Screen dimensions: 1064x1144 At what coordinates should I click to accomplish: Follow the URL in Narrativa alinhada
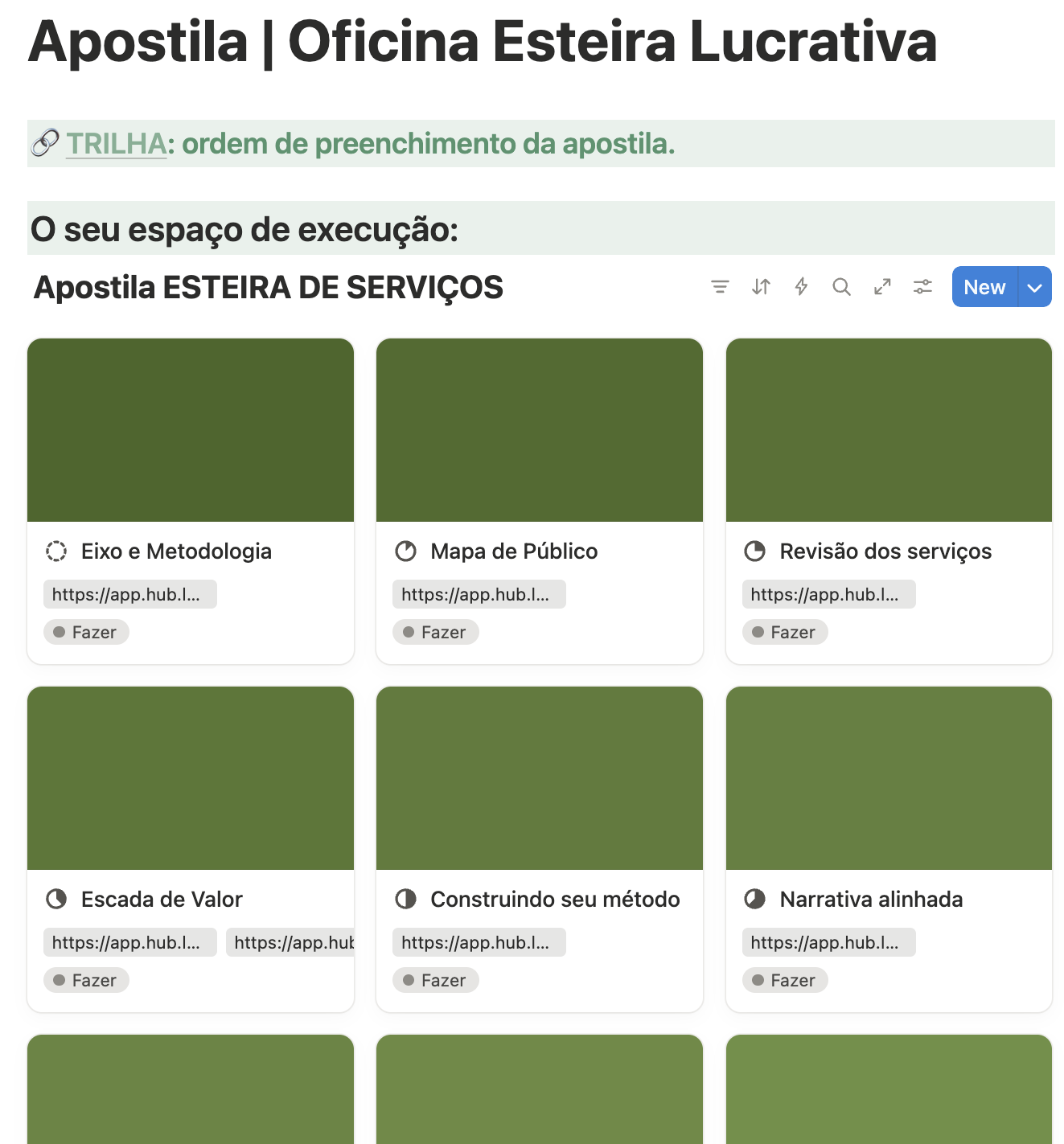click(x=828, y=943)
